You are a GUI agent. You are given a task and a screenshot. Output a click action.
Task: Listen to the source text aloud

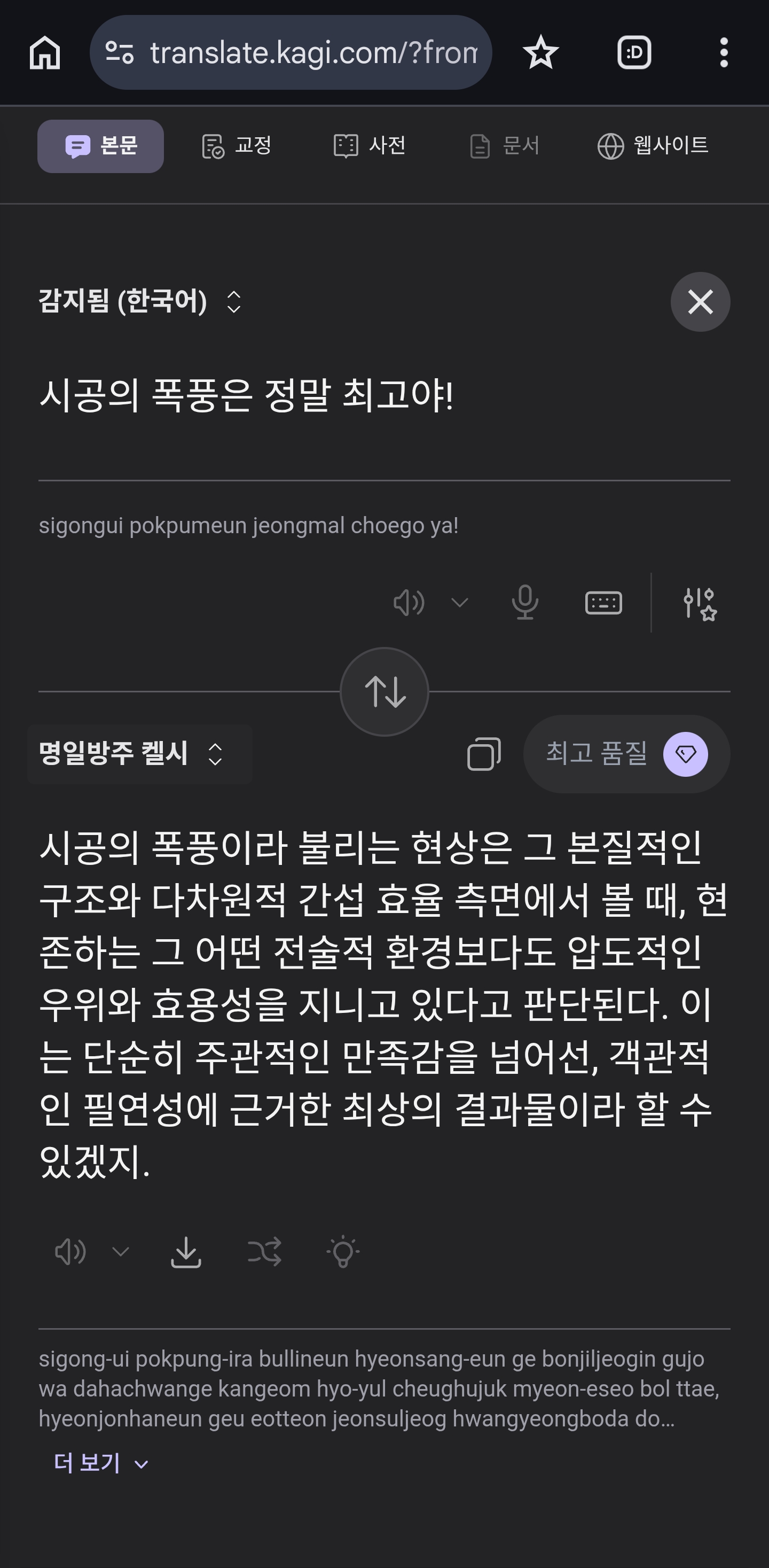[x=409, y=603]
